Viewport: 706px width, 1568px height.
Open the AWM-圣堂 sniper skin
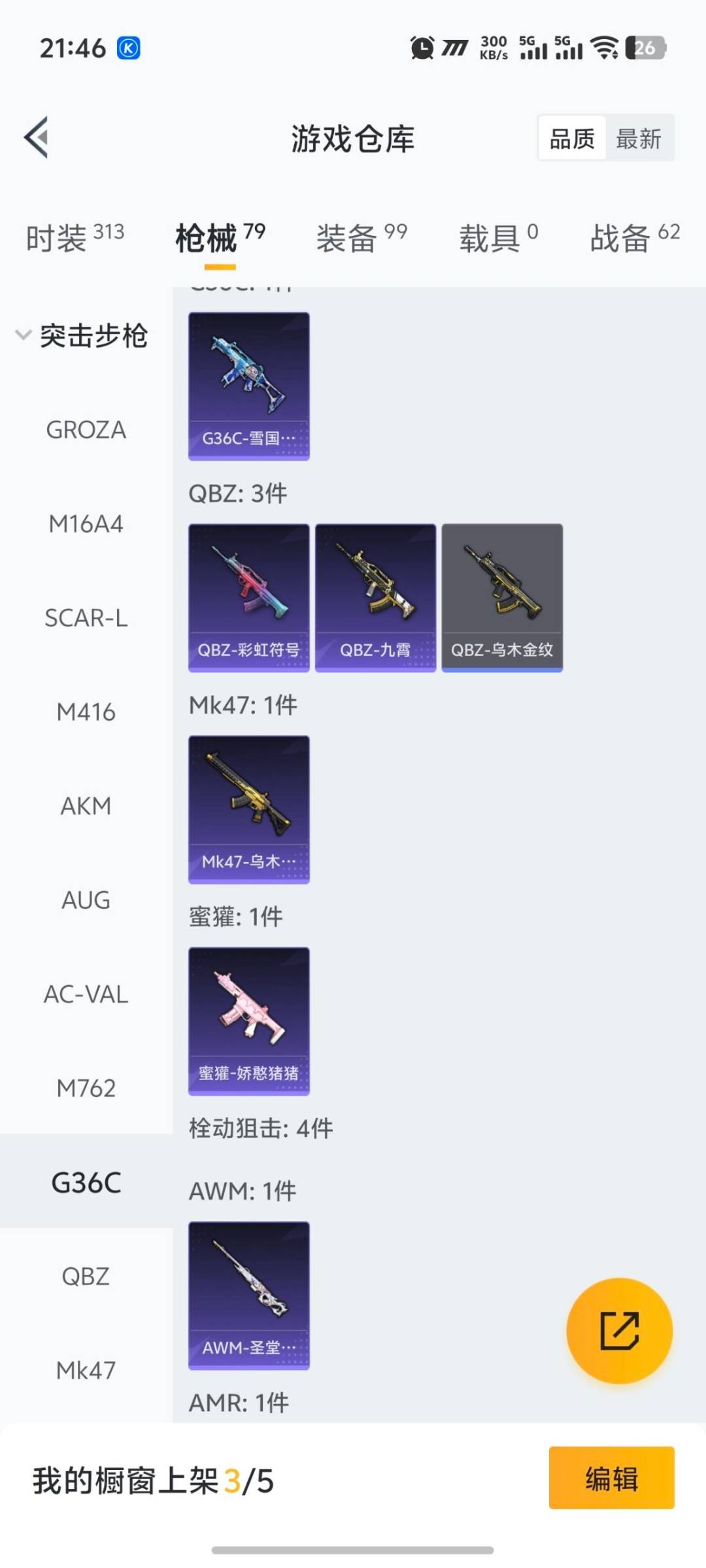(x=248, y=1295)
